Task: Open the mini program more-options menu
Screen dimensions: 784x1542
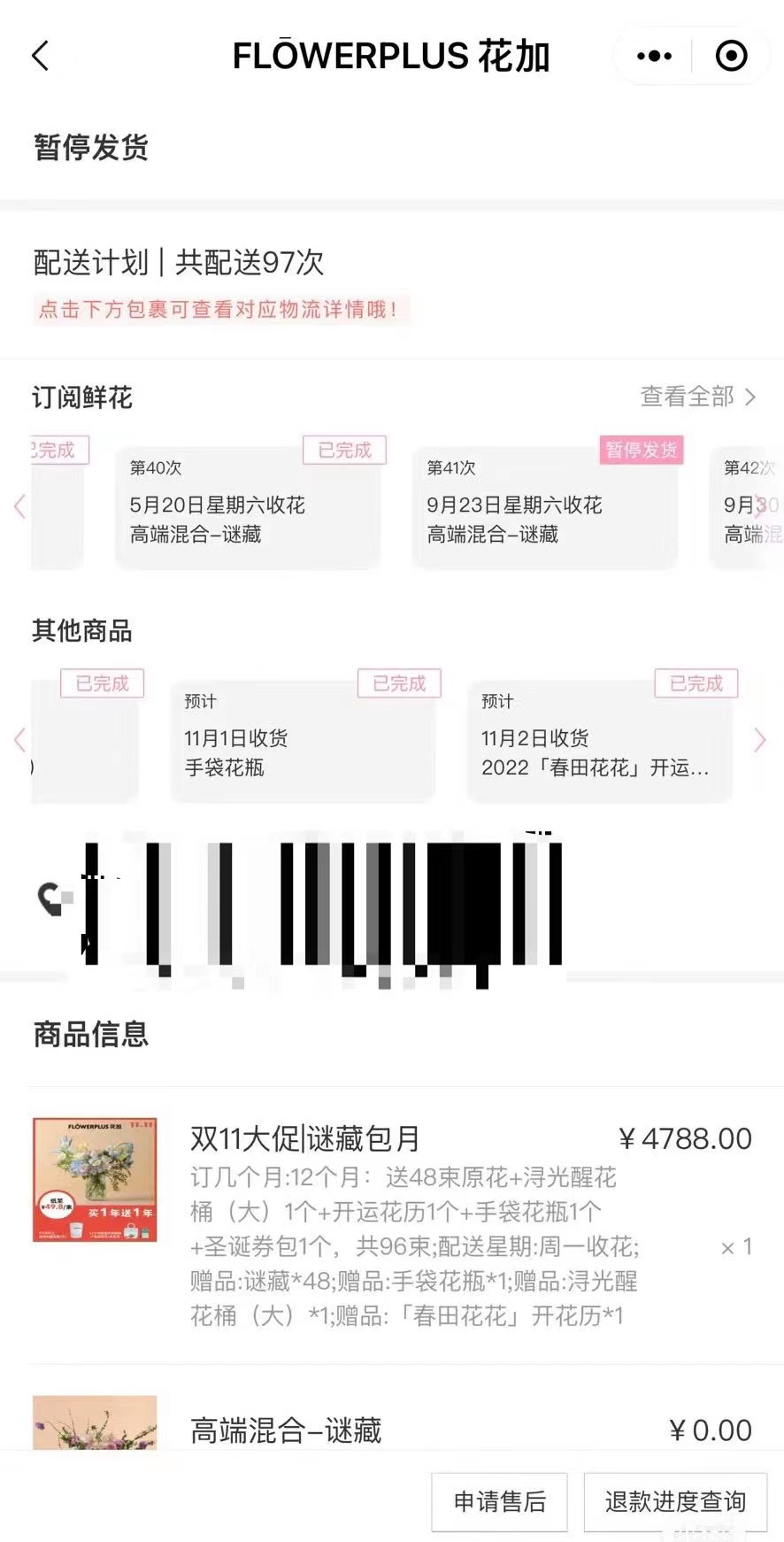Action: 654,56
